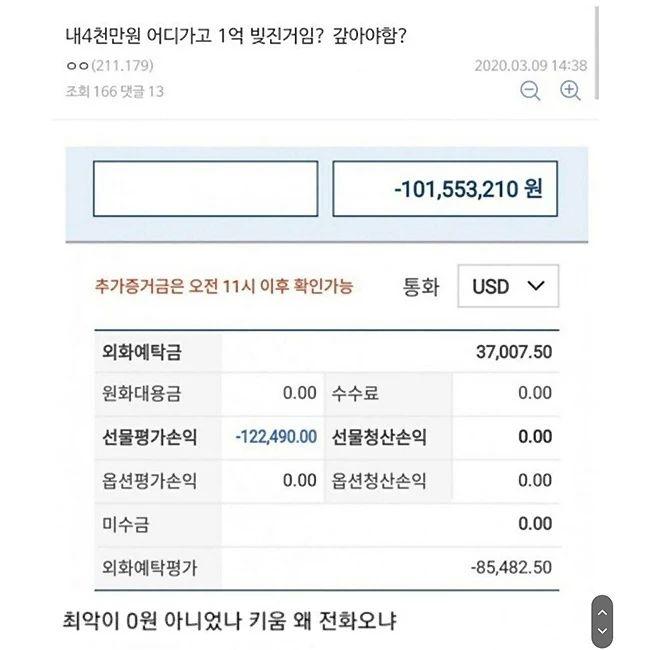Jump to top with the up chevron

601,612
